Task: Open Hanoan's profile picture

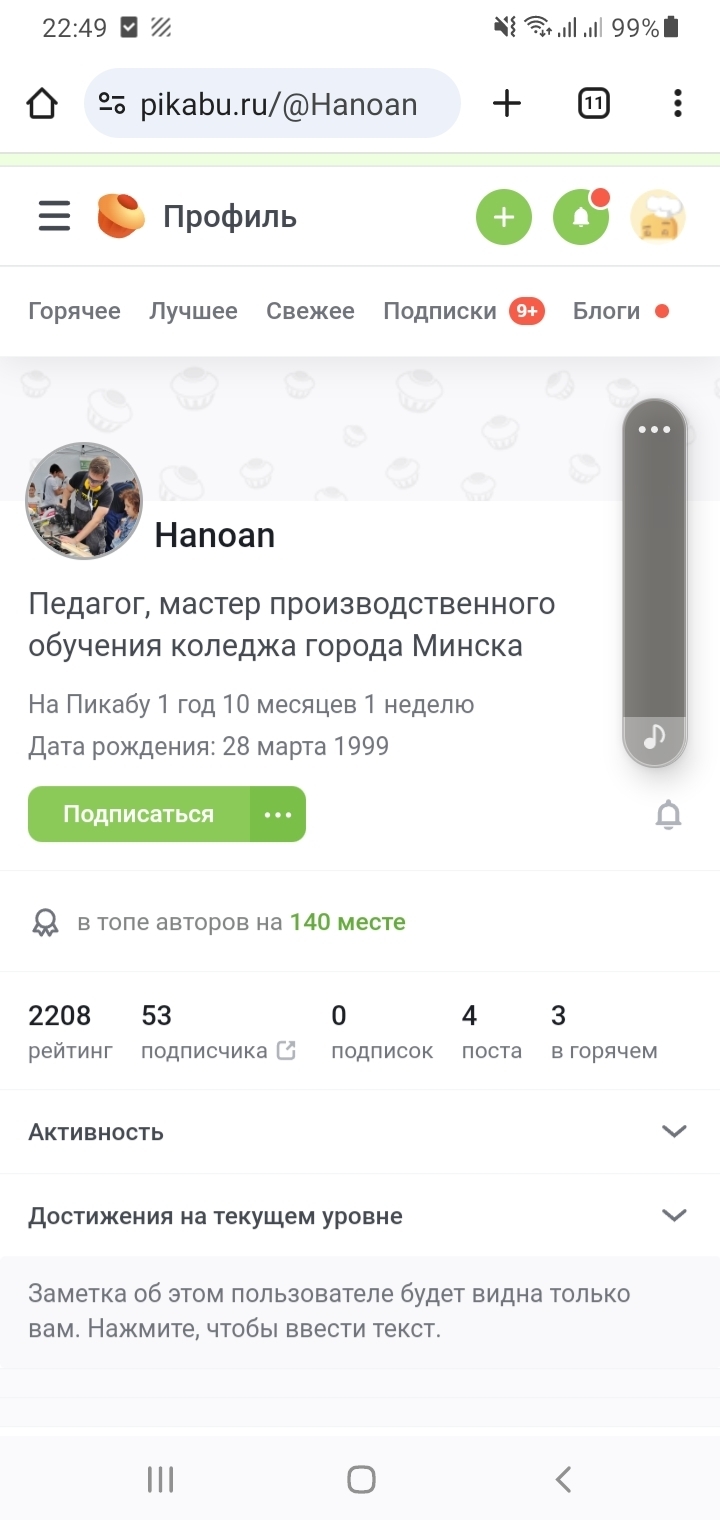Action: (84, 501)
